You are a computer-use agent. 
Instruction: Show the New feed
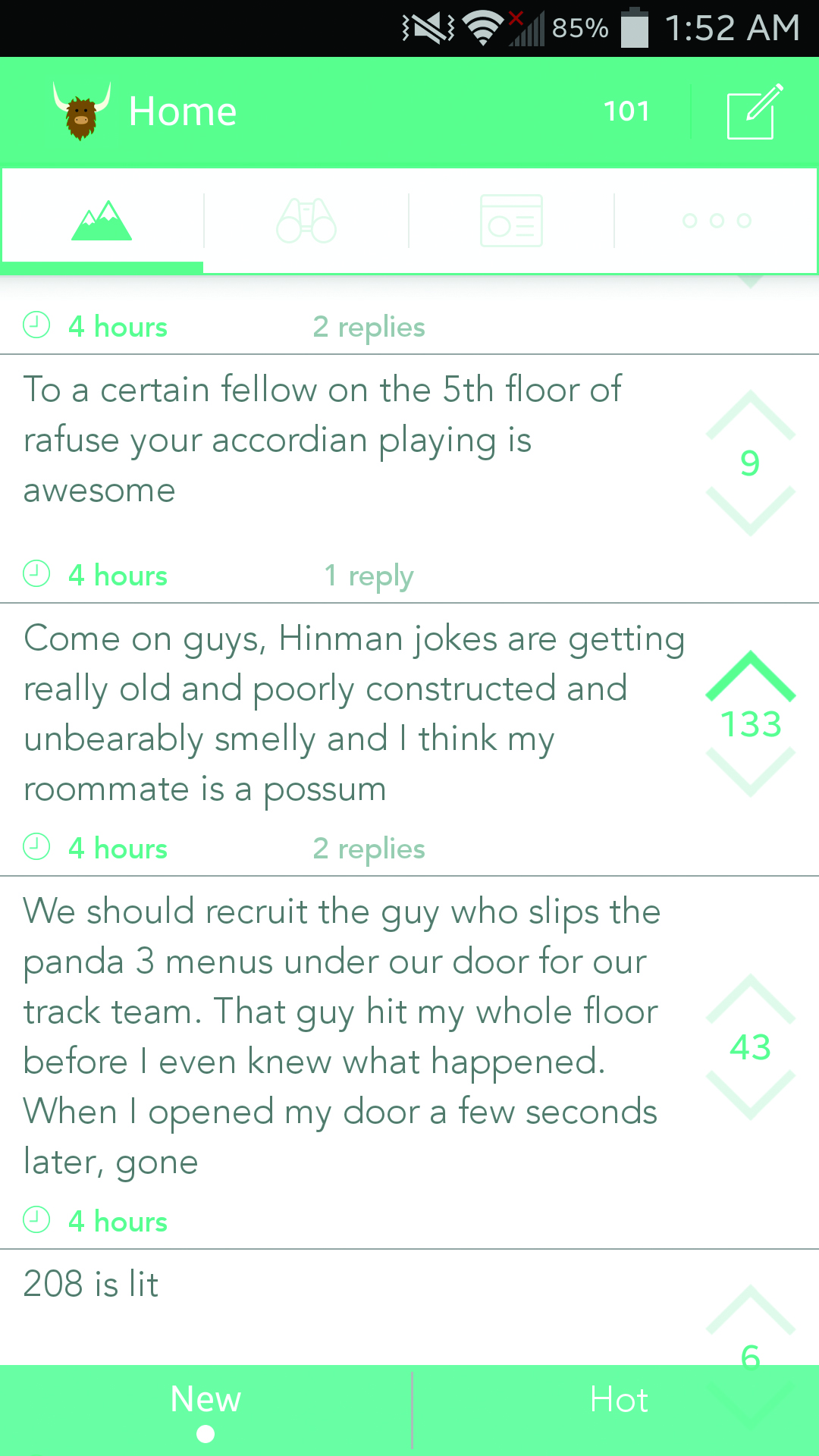[206, 1401]
